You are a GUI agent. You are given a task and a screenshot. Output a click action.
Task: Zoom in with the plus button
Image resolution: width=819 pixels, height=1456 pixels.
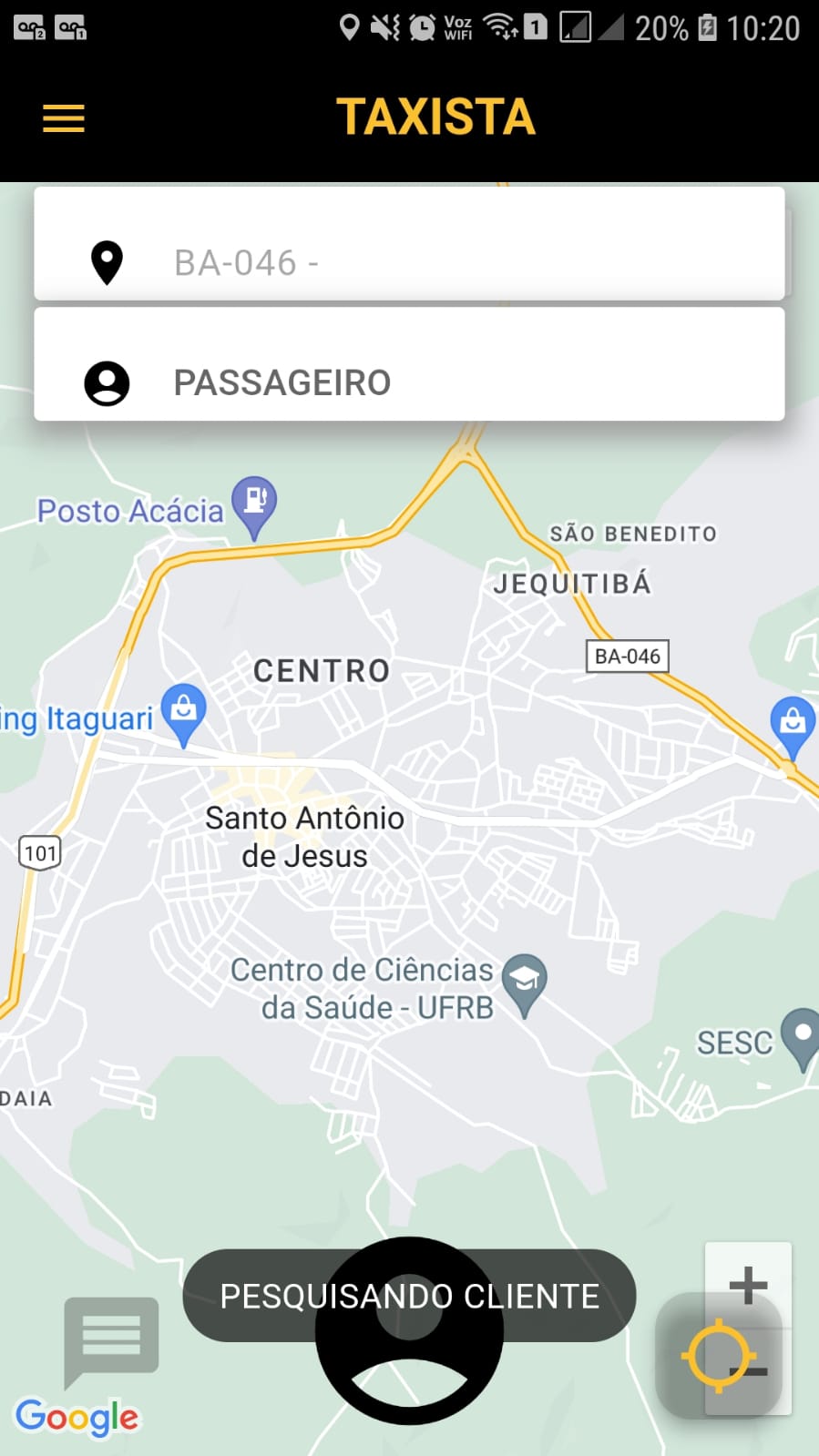748,1284
